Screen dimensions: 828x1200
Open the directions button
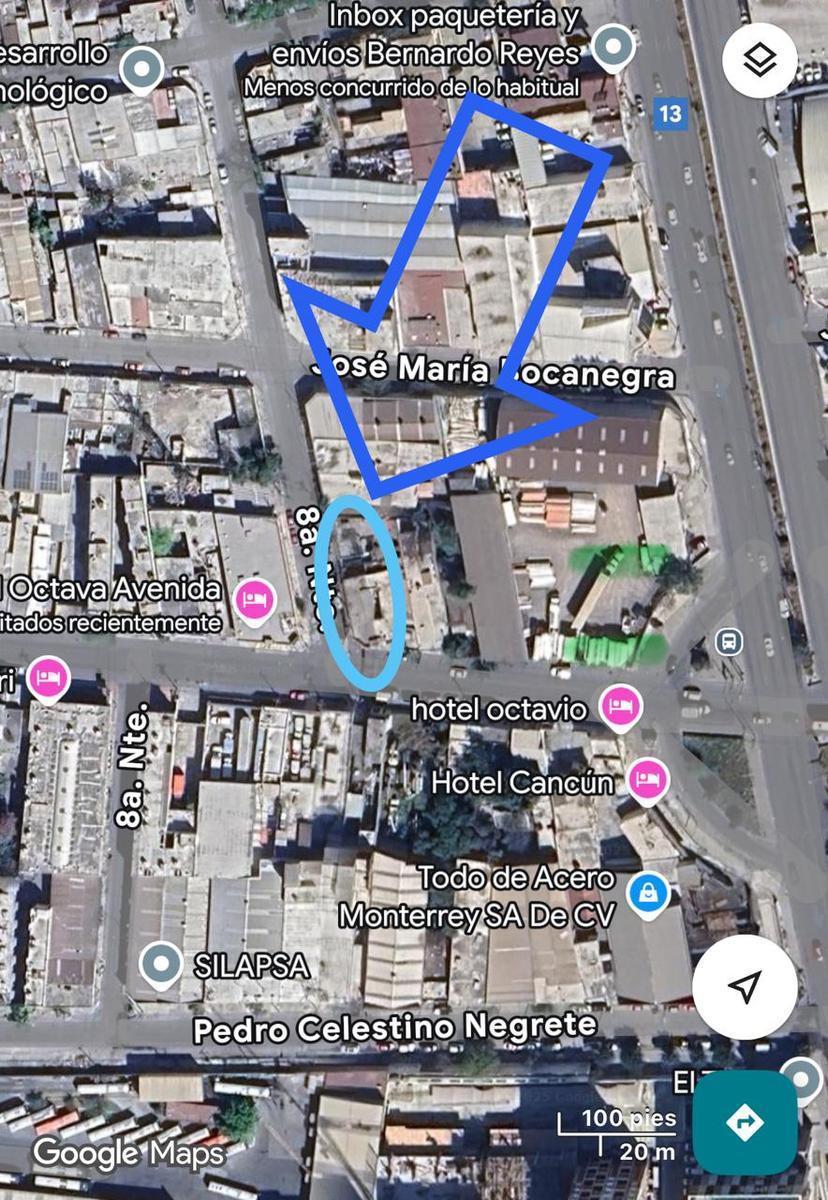745,1122
